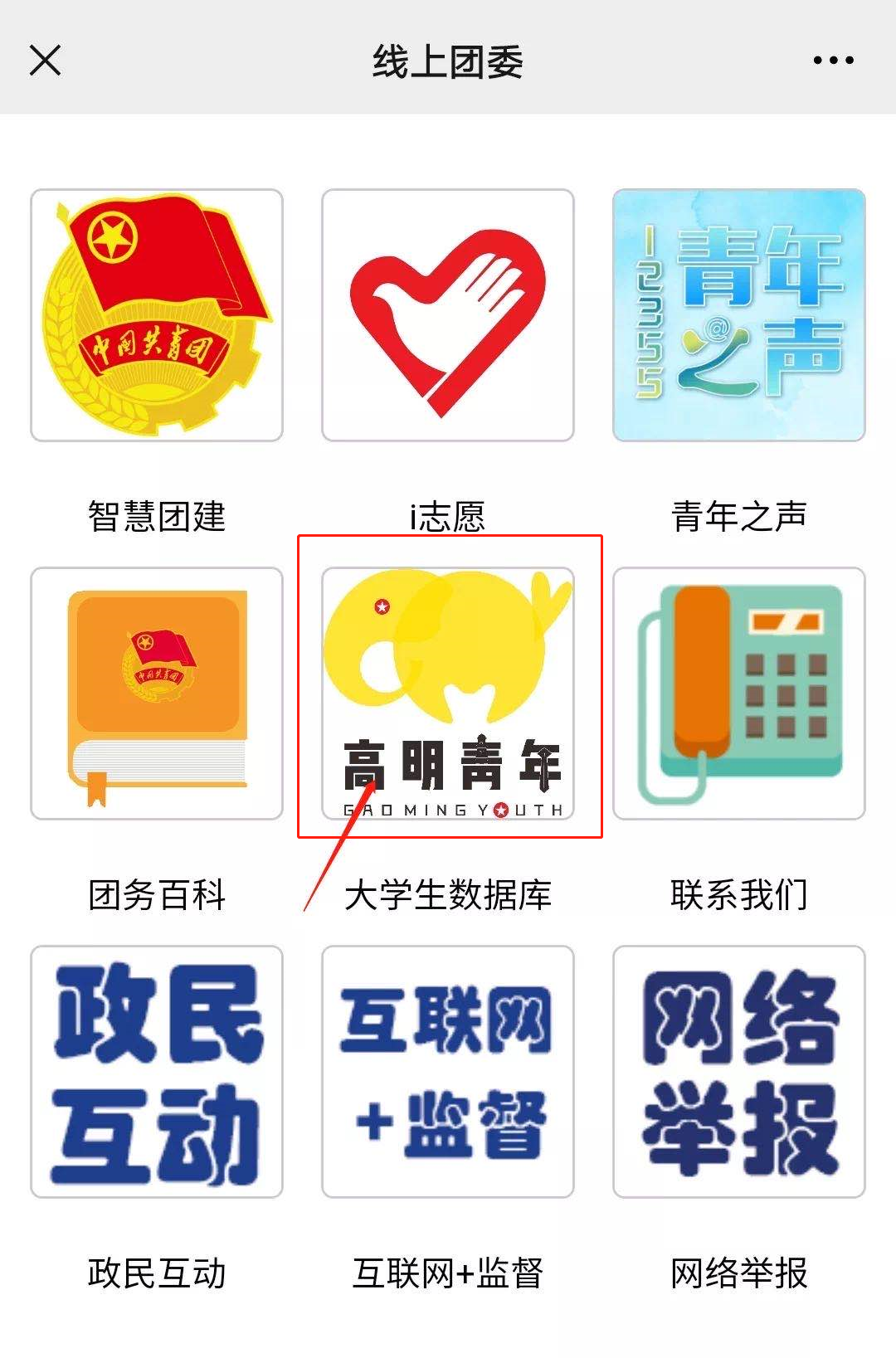Open the 网络举报 report tile
The width and height of the screenshot is (896, 1358).
click(738, 1072)
